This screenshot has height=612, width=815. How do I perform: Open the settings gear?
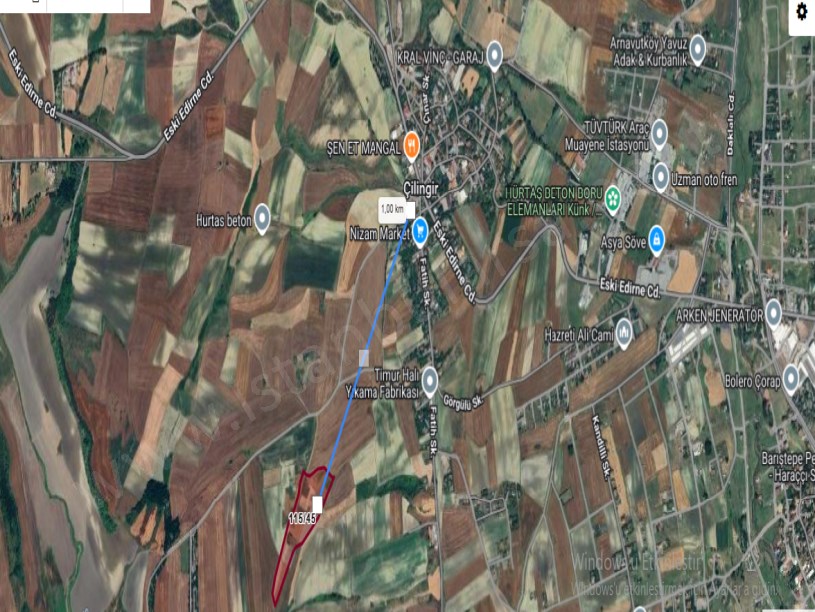801,13
